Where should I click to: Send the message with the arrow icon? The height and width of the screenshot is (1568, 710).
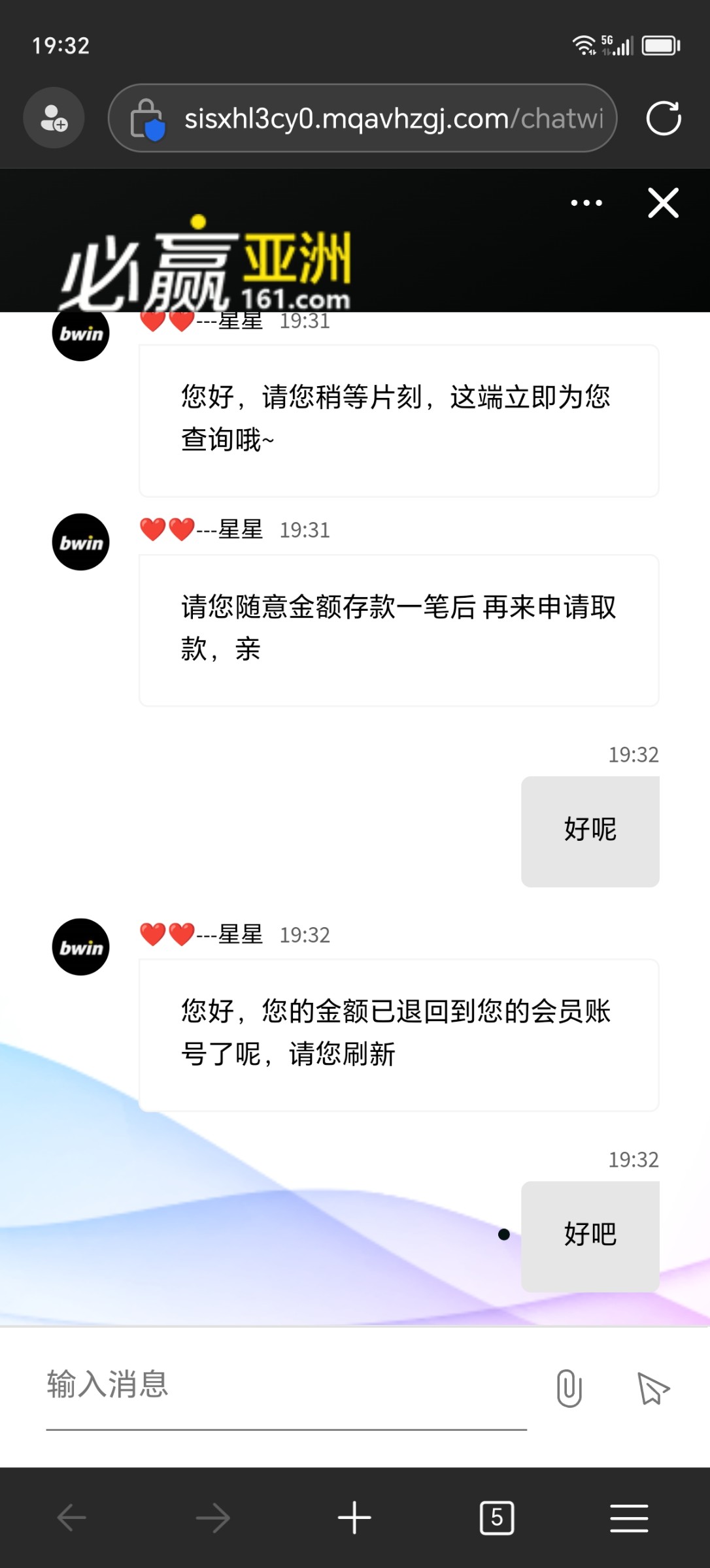(x=652, y=1388)
